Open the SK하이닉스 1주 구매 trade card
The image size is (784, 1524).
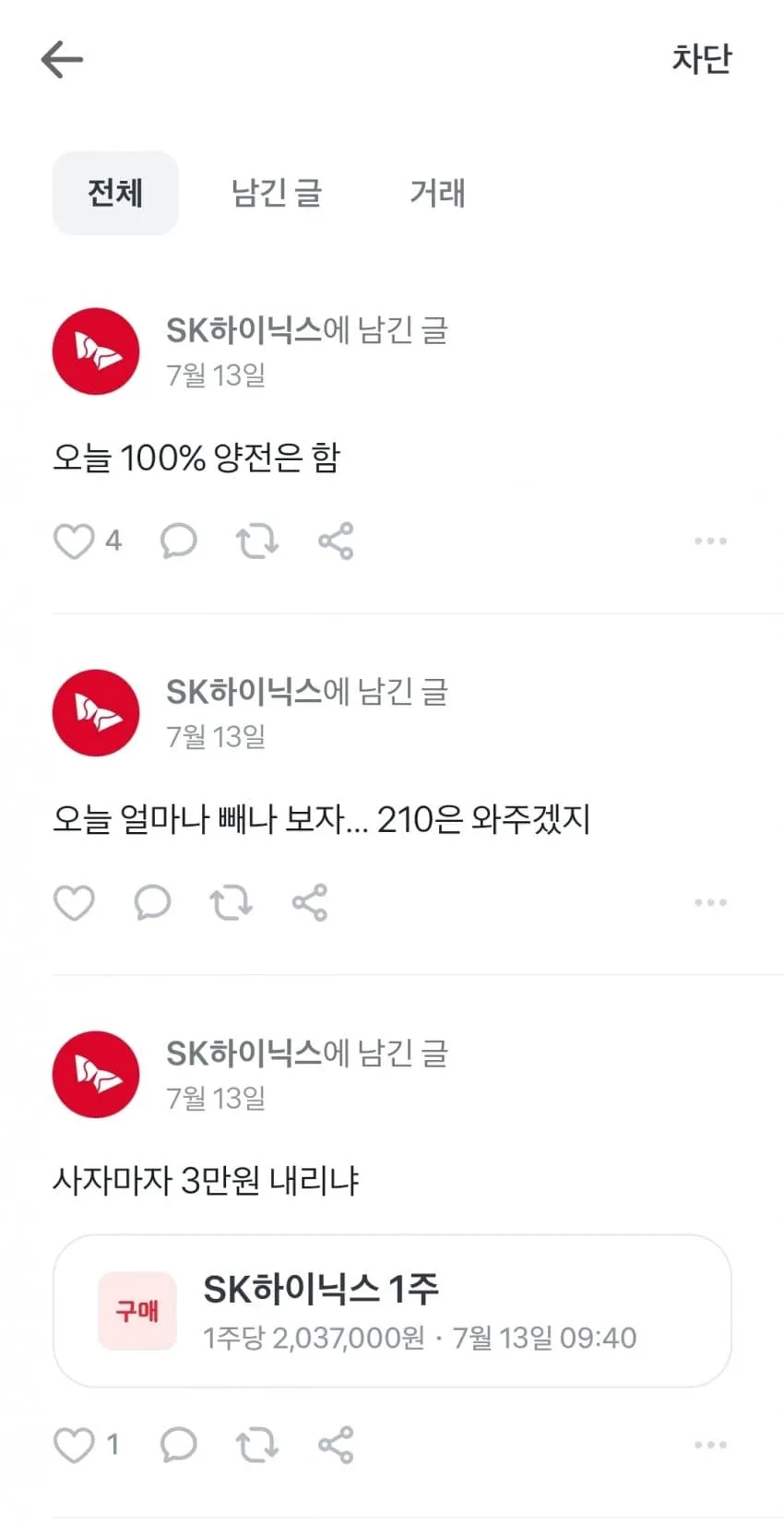coord(392,1311)
